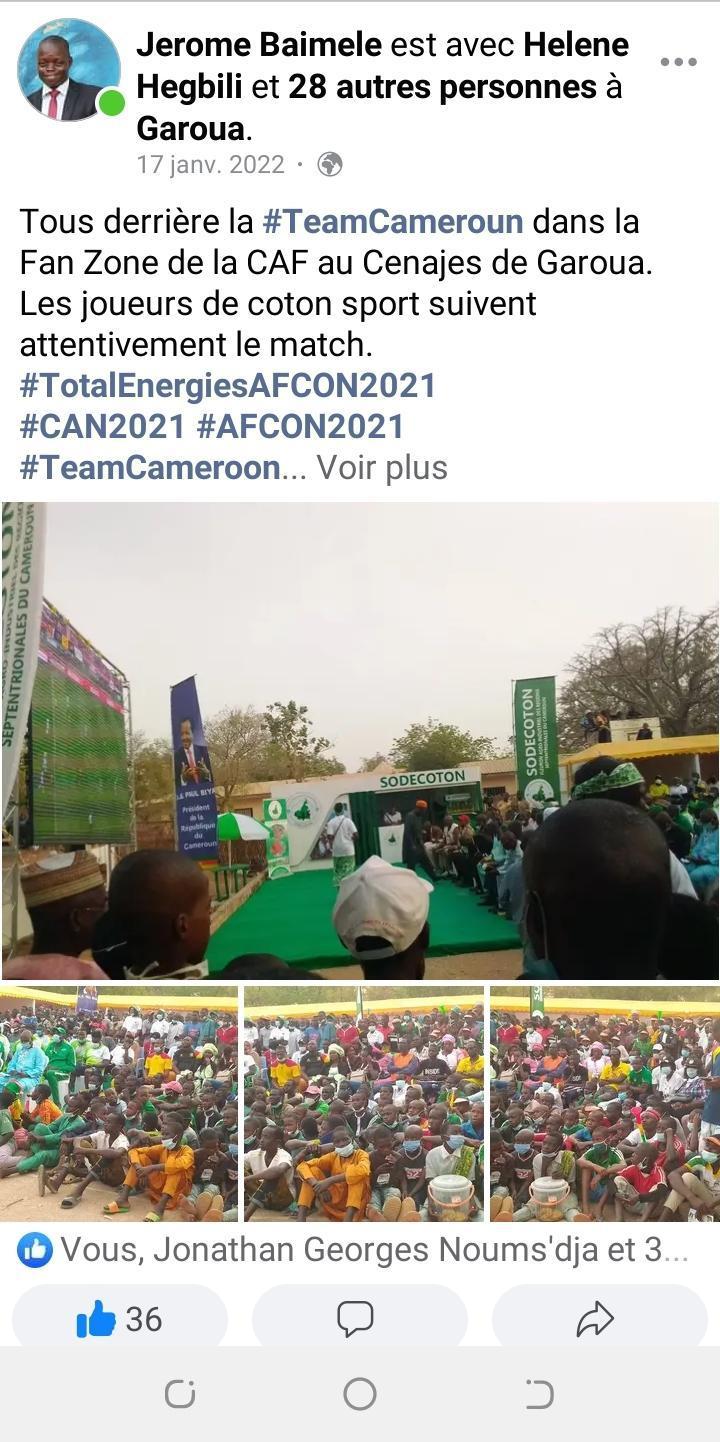Open the post's three-dot options menu
Viewport: 720px width, 1442px height.
pos(678,62)
